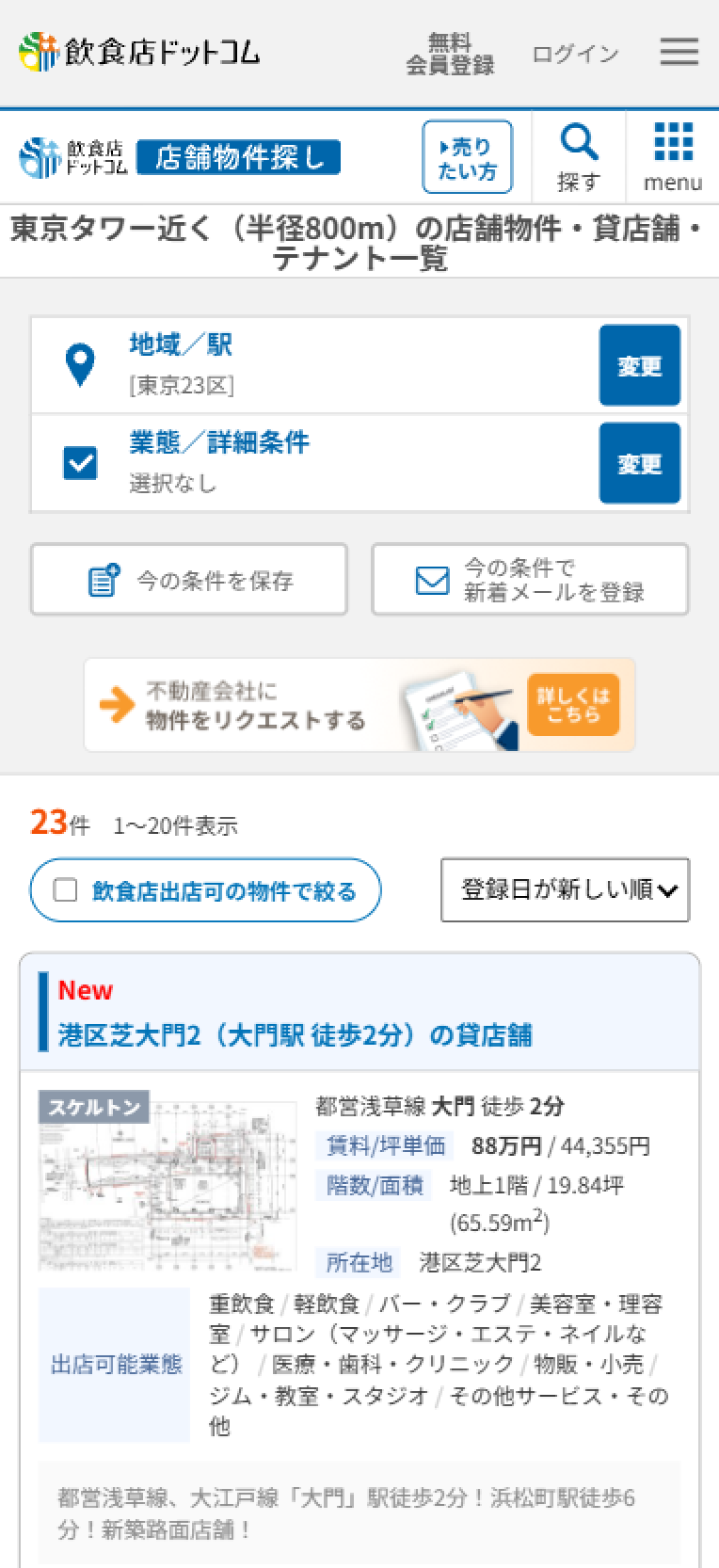
Task: Save the current search conditions
Action: pyautogui.click(x=189, y=580)
